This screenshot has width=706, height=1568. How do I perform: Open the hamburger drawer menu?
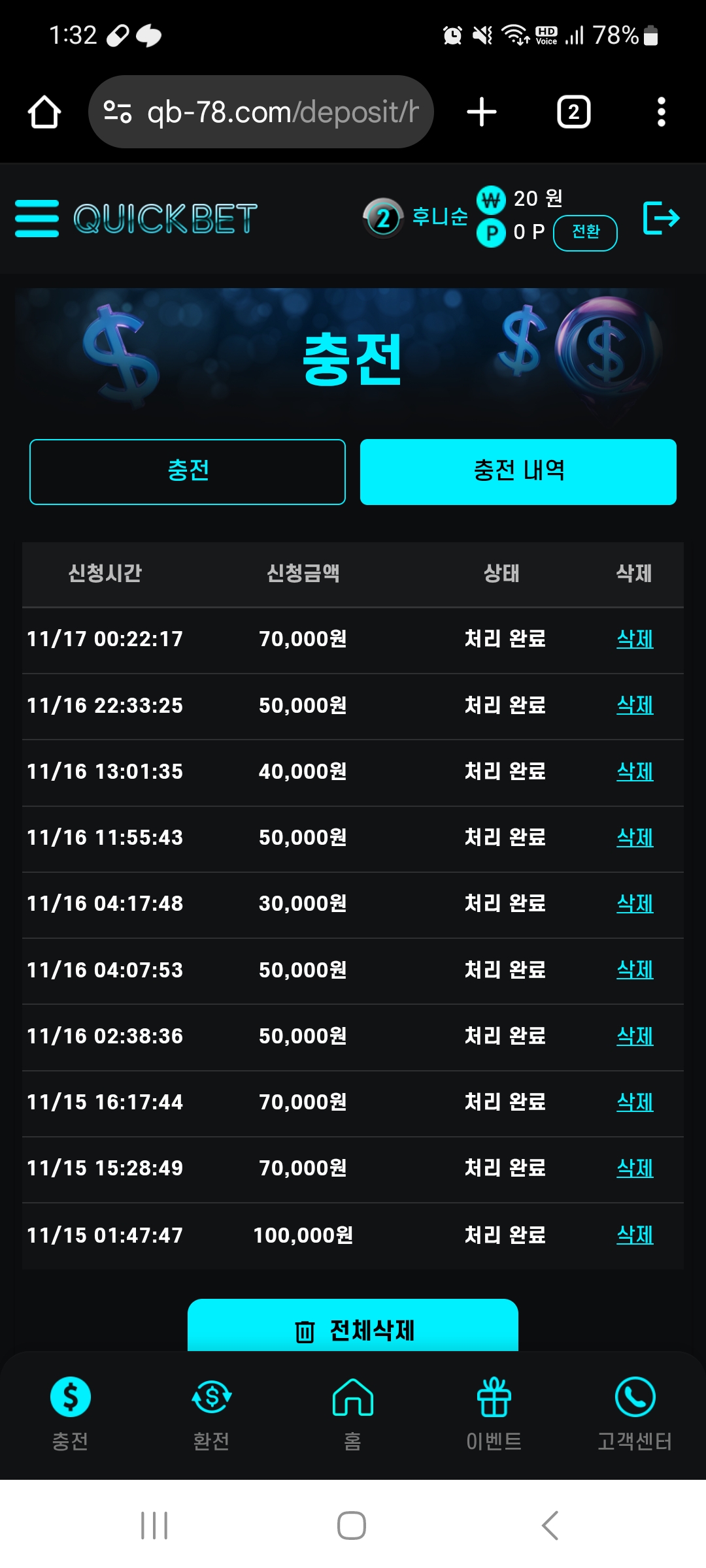coord(37,218)
